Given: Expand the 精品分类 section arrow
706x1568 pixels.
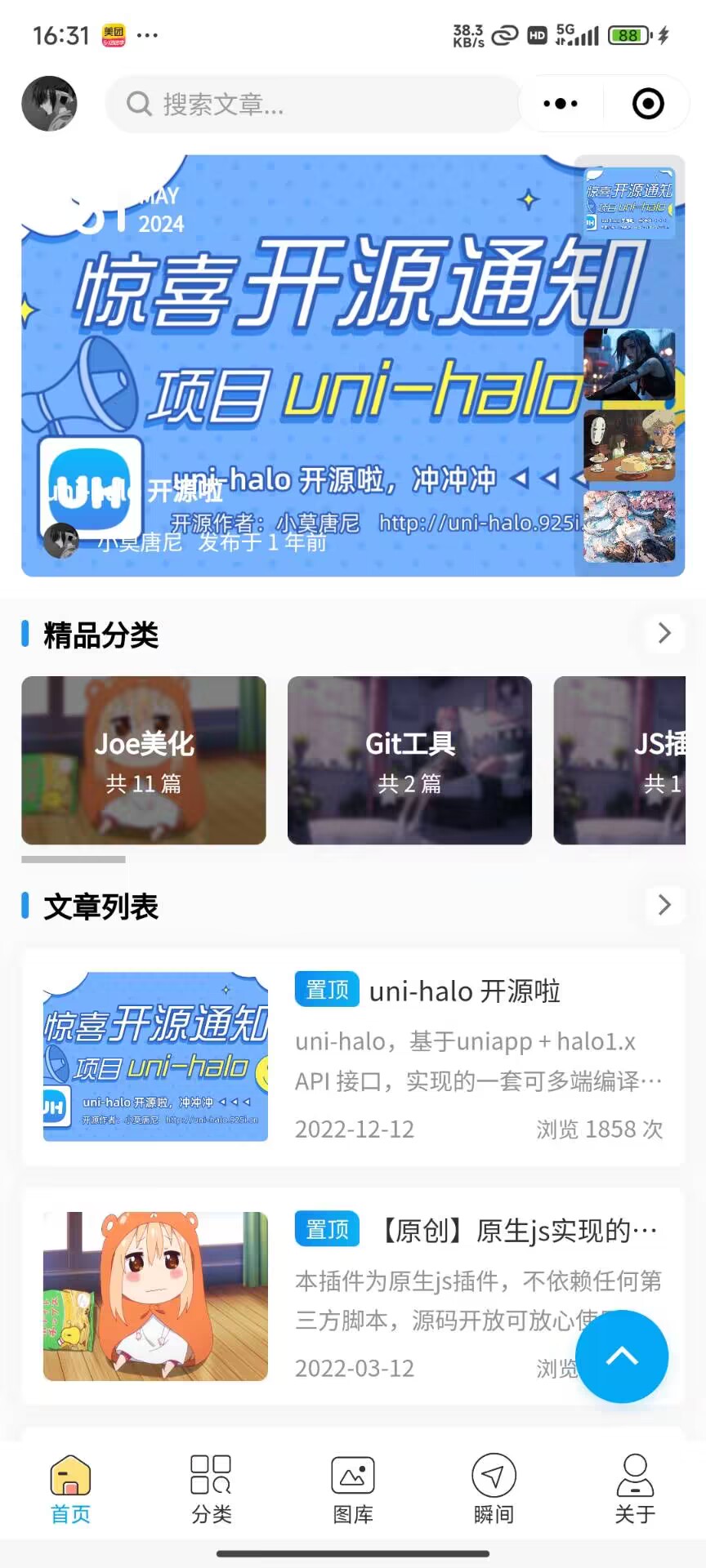Looking at the screenshot, I should pos(664,633).
